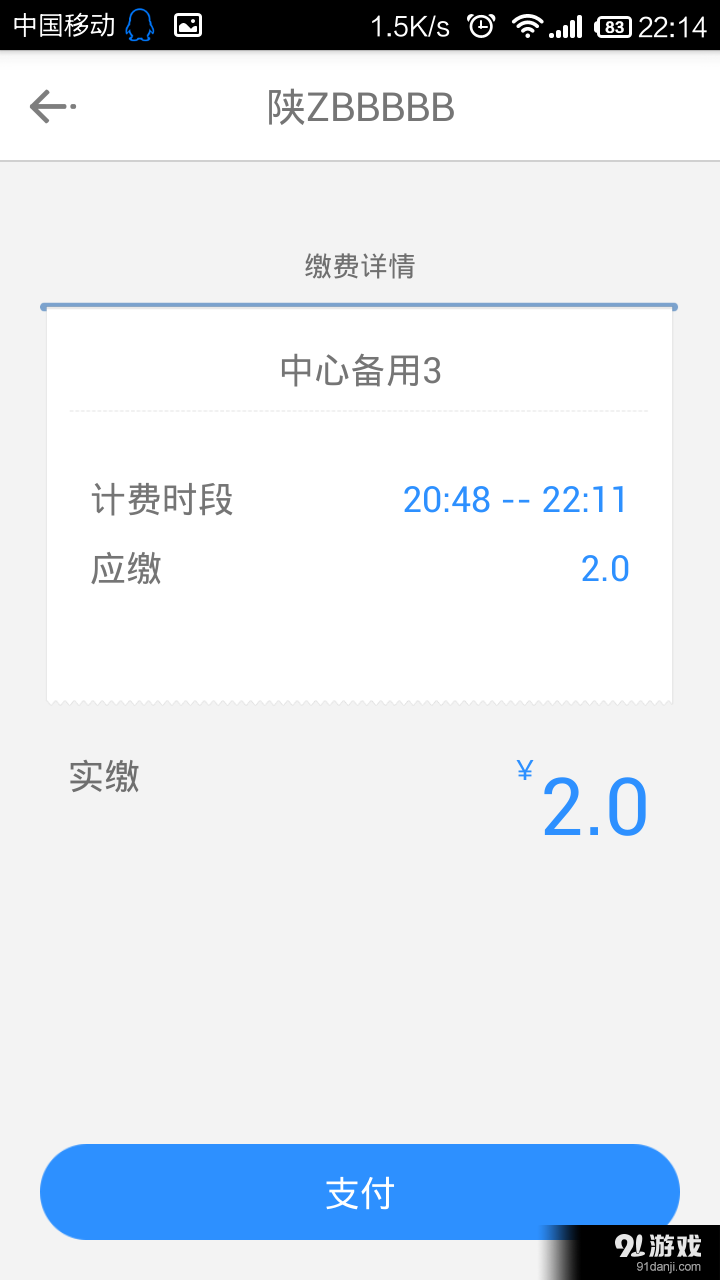Tap the 缴费详情 section header

pos(358,266)
